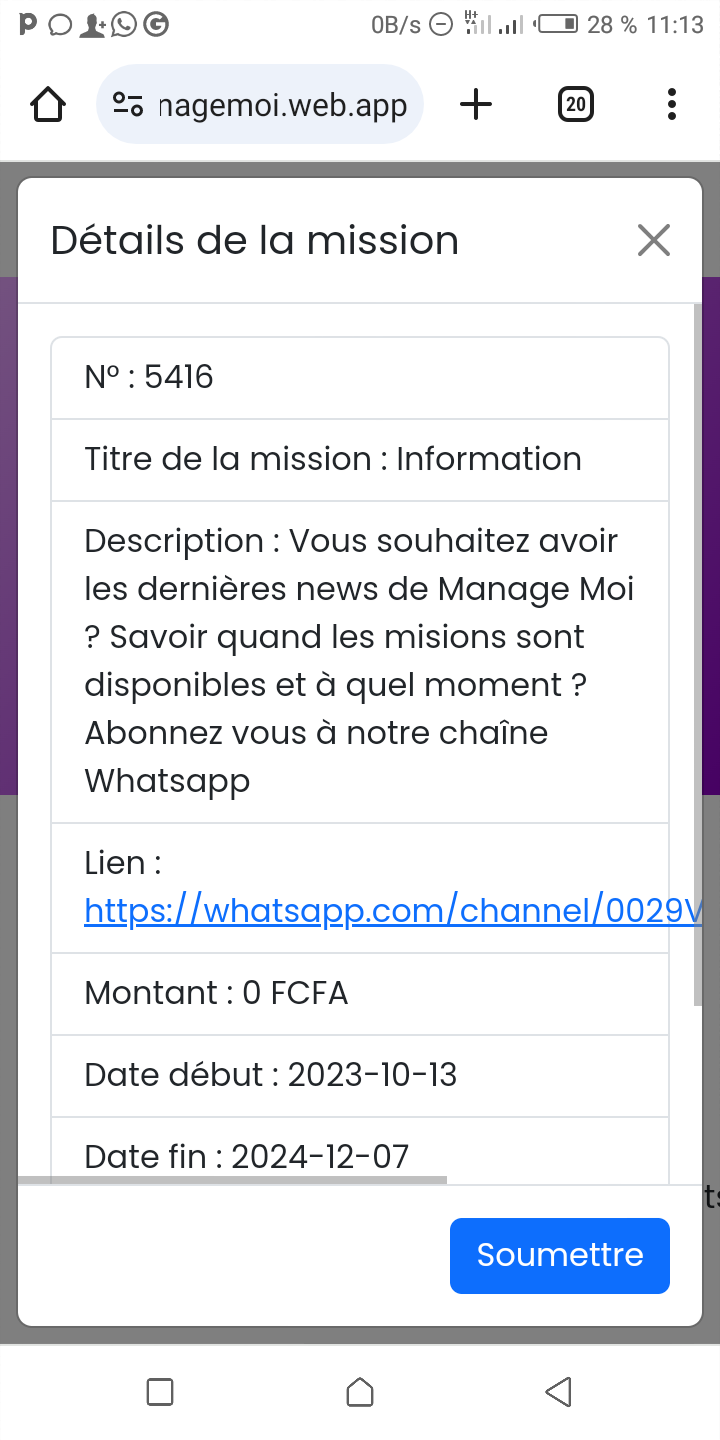Screen dimensions: 720x1440
Task: Open the WhatsApp channel link
Action: click(392, 910)
